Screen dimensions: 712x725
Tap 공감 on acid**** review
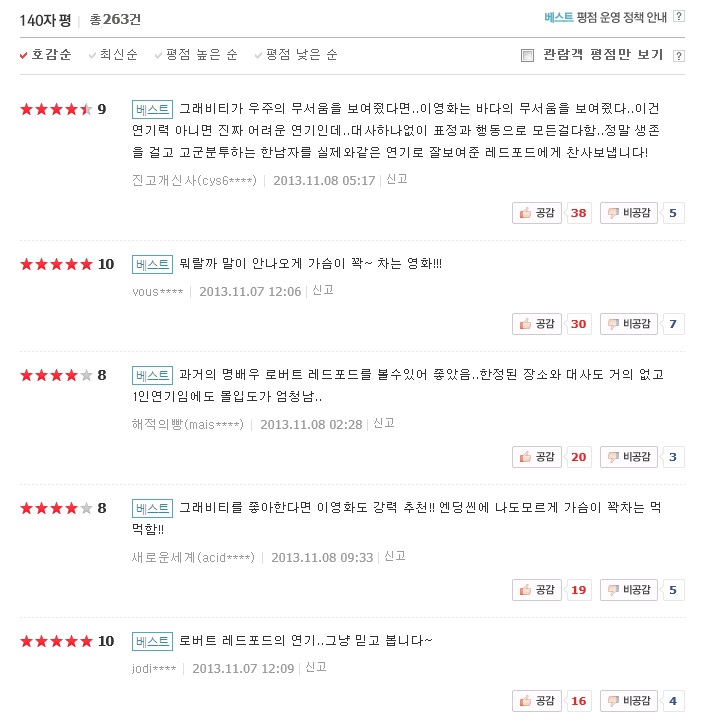[537, 590]
